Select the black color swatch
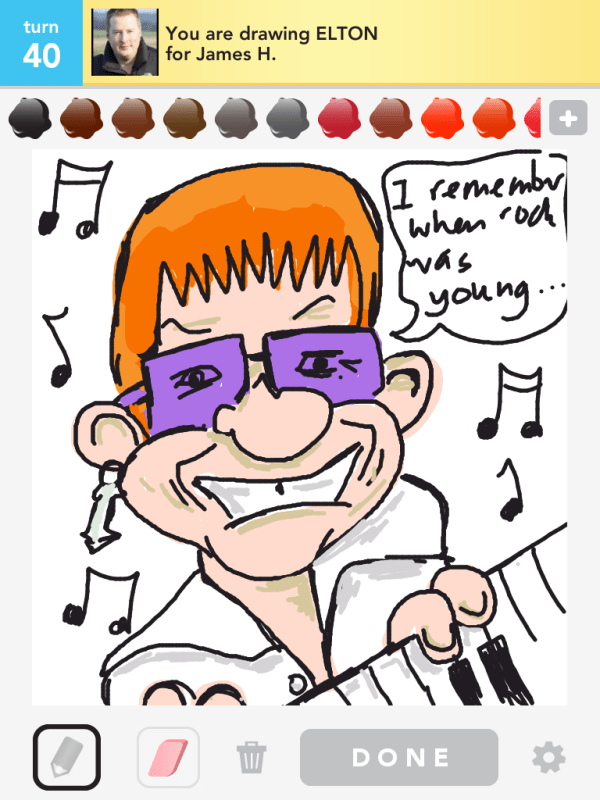This screenshot has width=600, height=800. [x=28, y=118]
